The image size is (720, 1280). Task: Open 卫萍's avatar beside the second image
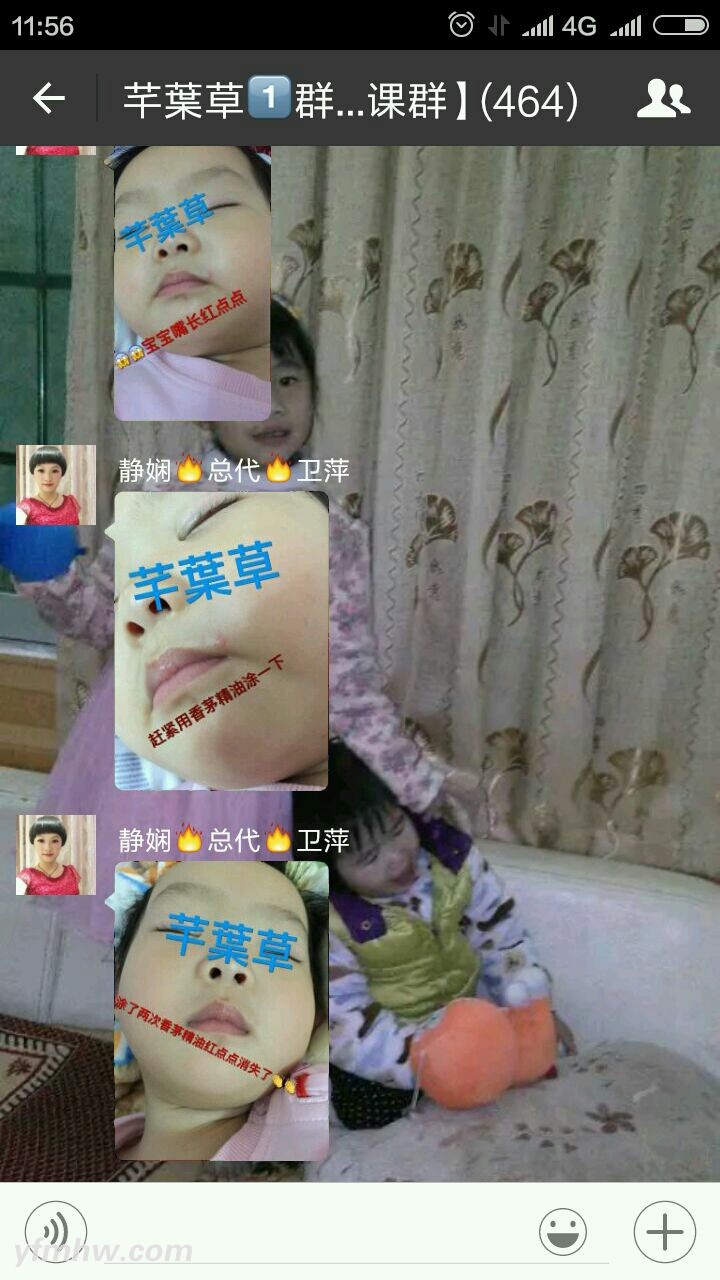click(56, 485)
